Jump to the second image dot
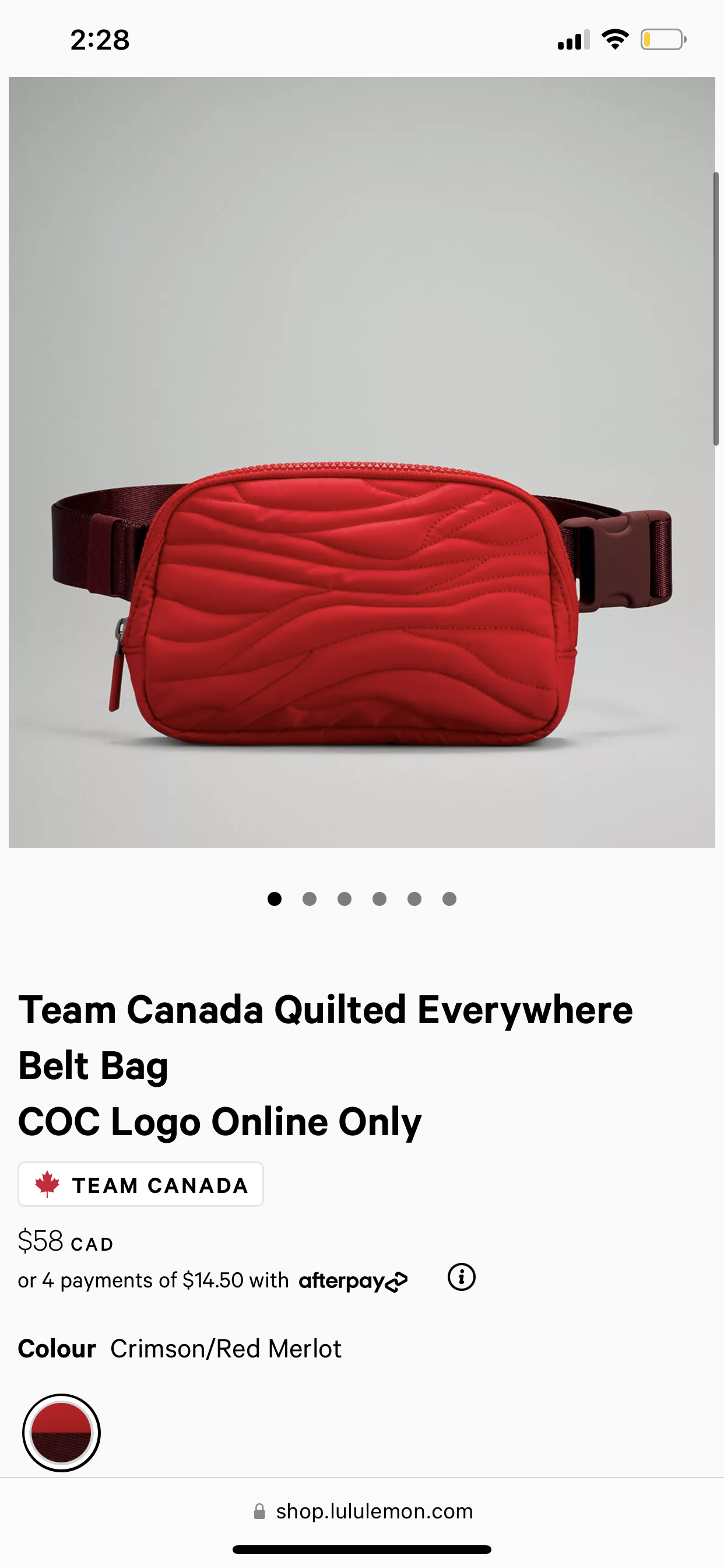Screen dimensions: 724x1568 (x=309, y=899)
